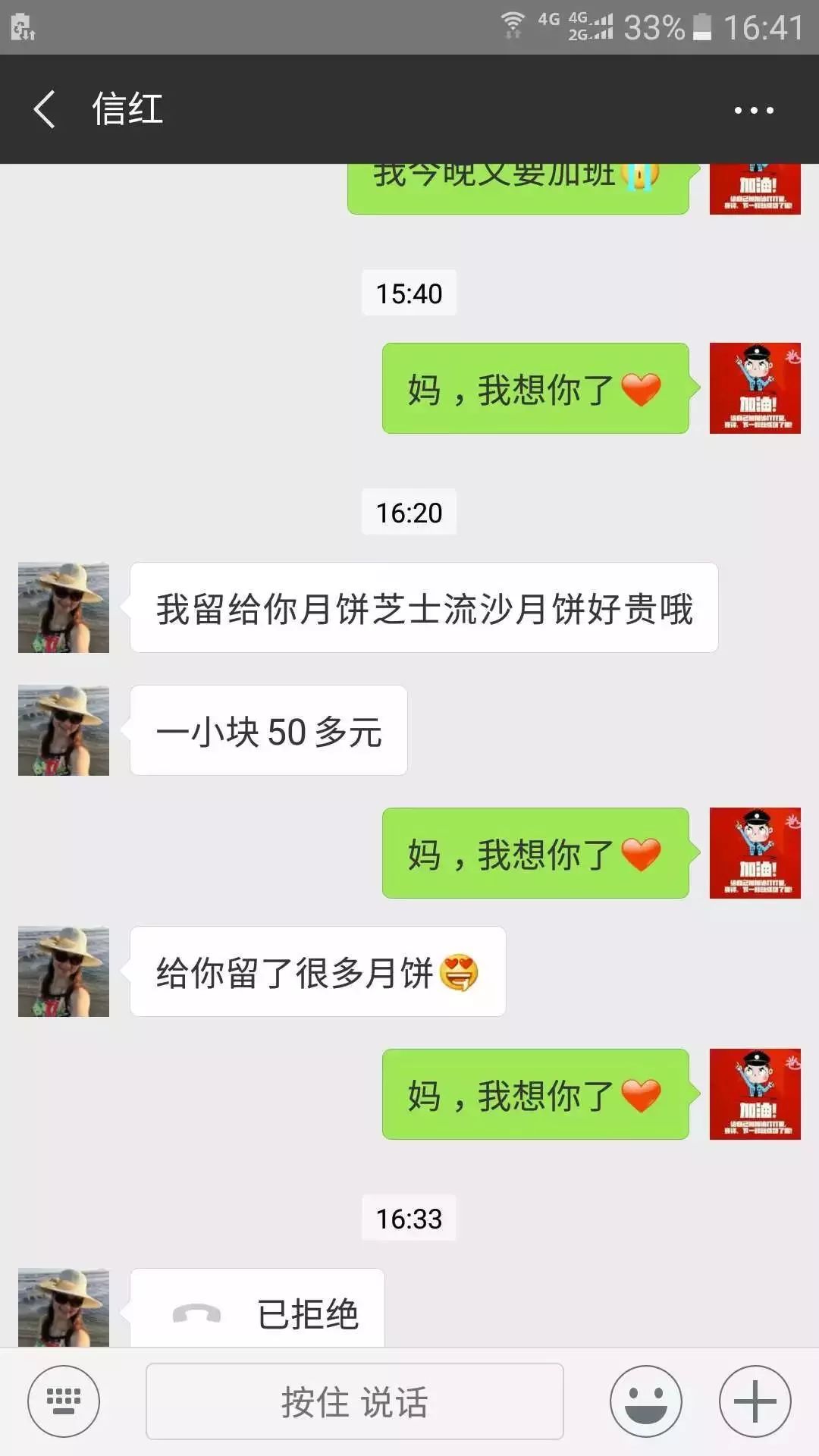Switch to the keyboard input

(x=64, y=1401)
